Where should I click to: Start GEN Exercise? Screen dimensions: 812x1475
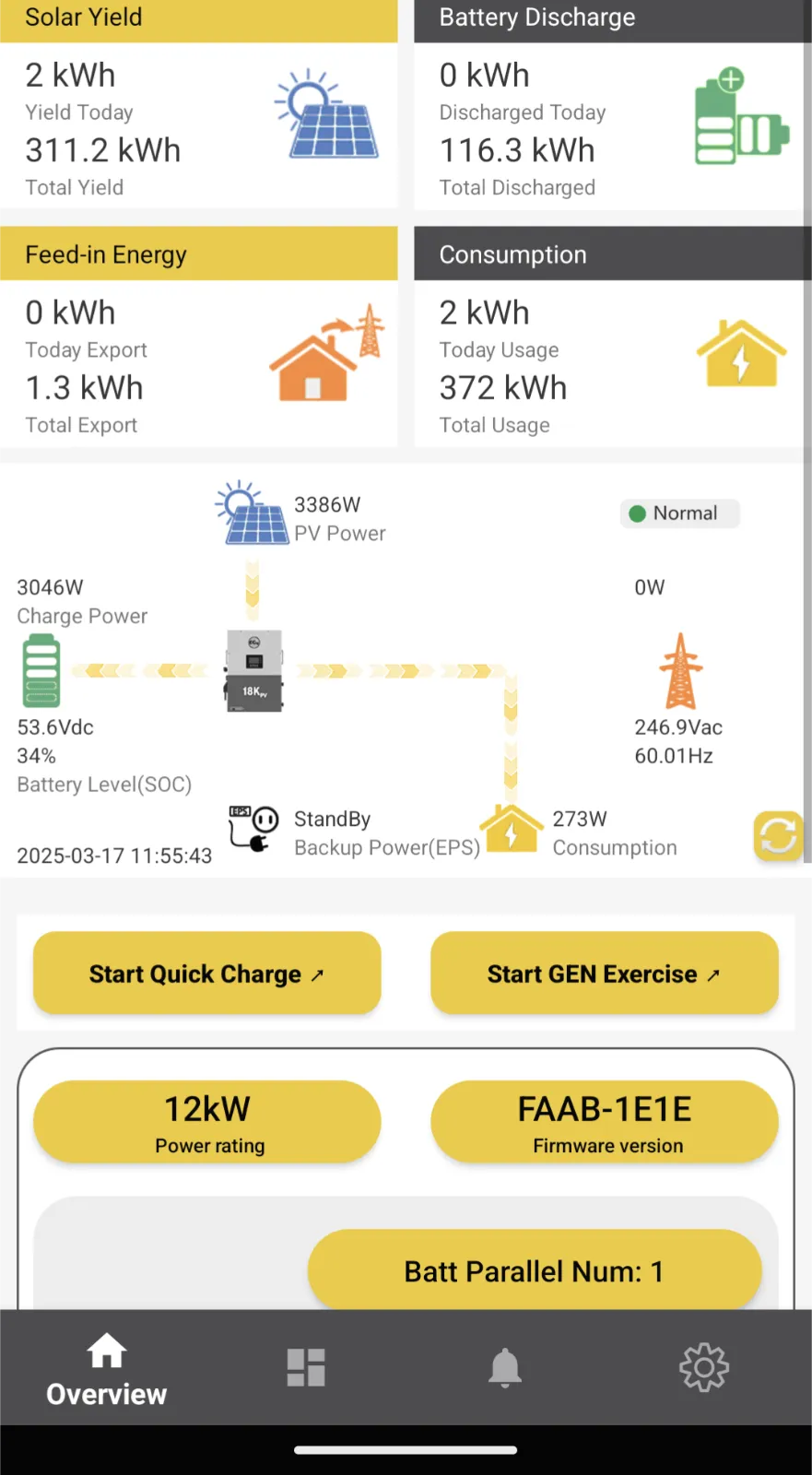[x=605, y=973]
